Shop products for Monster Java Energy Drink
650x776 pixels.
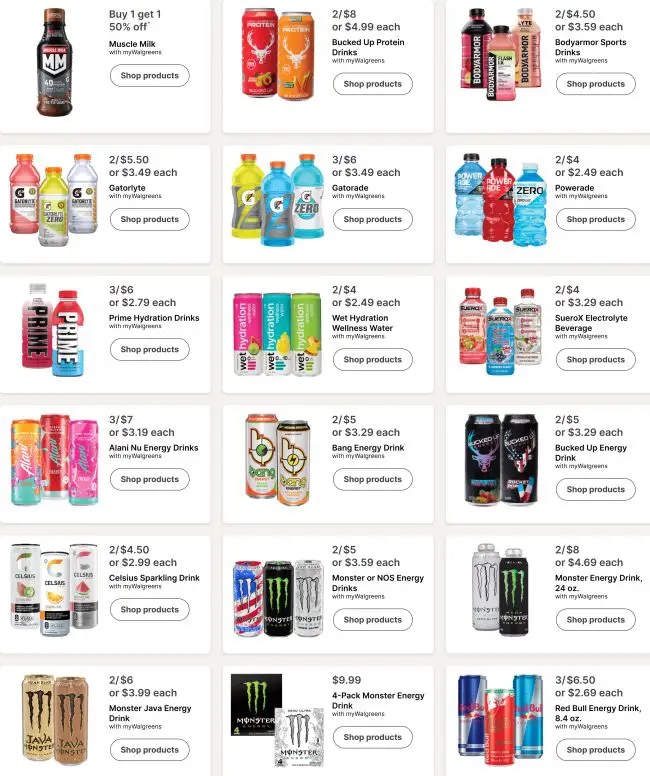pyautogui.click(x=150, y=749)
